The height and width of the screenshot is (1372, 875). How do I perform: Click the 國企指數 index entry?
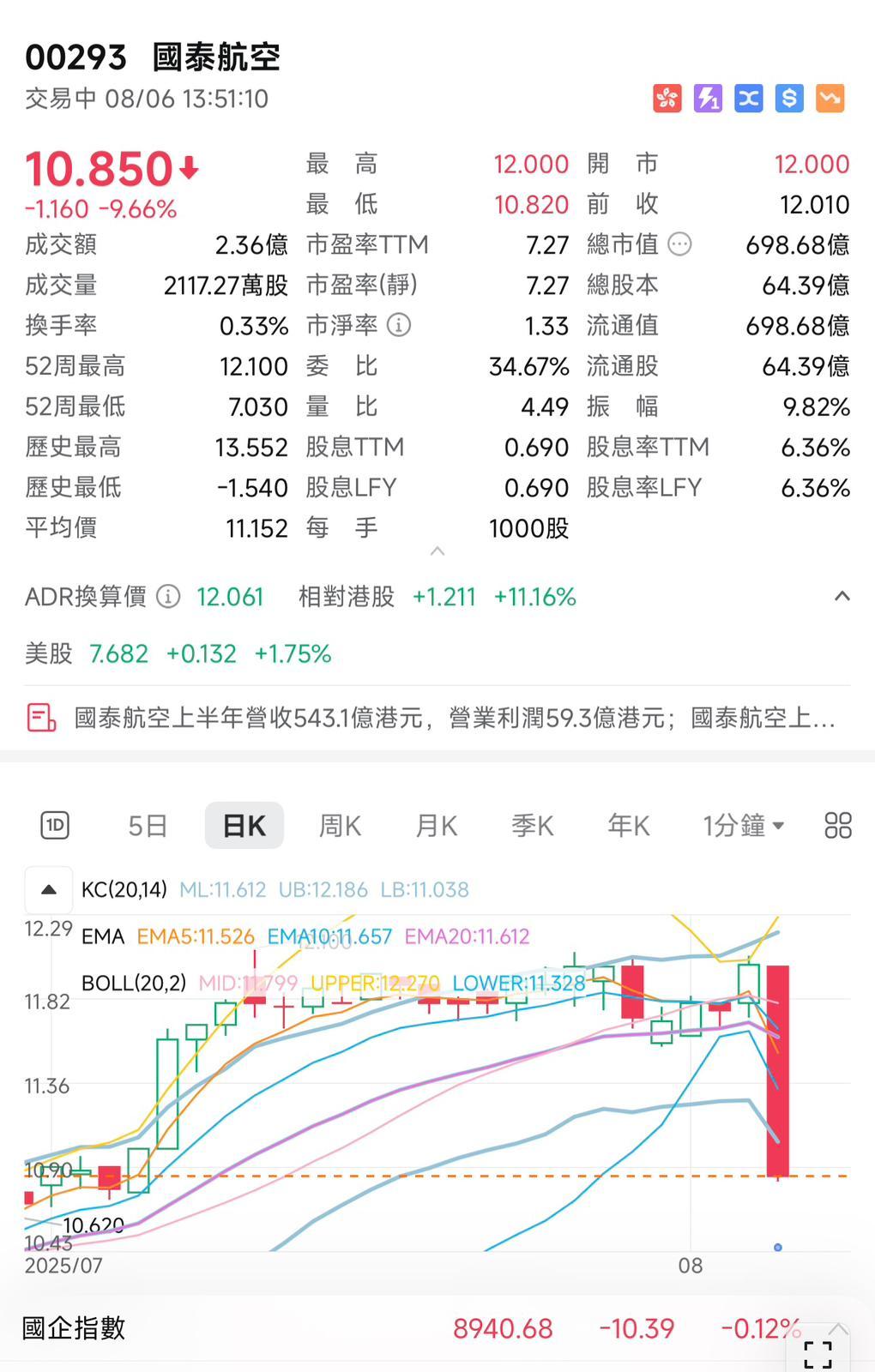click(73, 1328)
